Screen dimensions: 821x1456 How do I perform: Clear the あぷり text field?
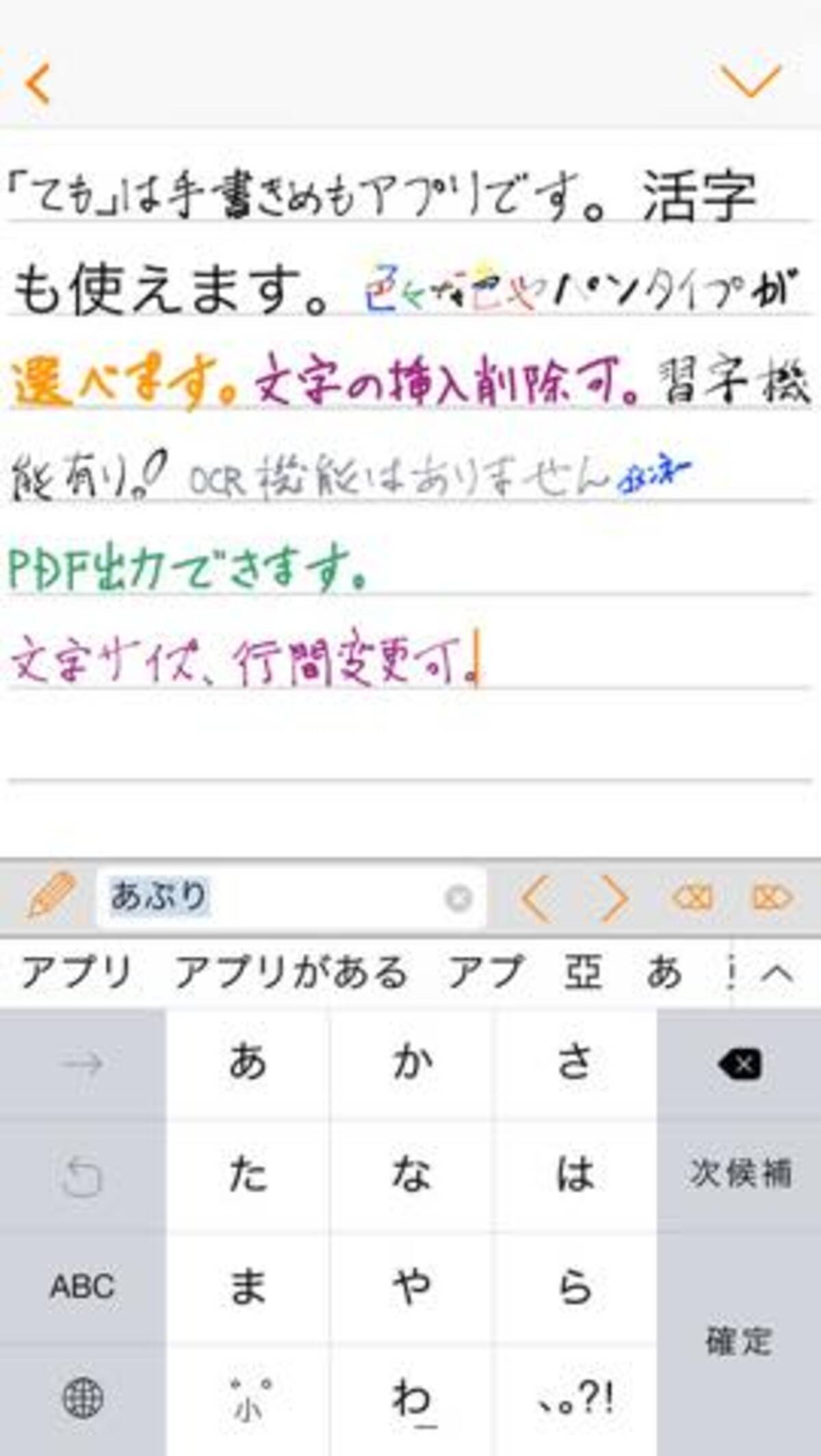click(x=458, y=897)
